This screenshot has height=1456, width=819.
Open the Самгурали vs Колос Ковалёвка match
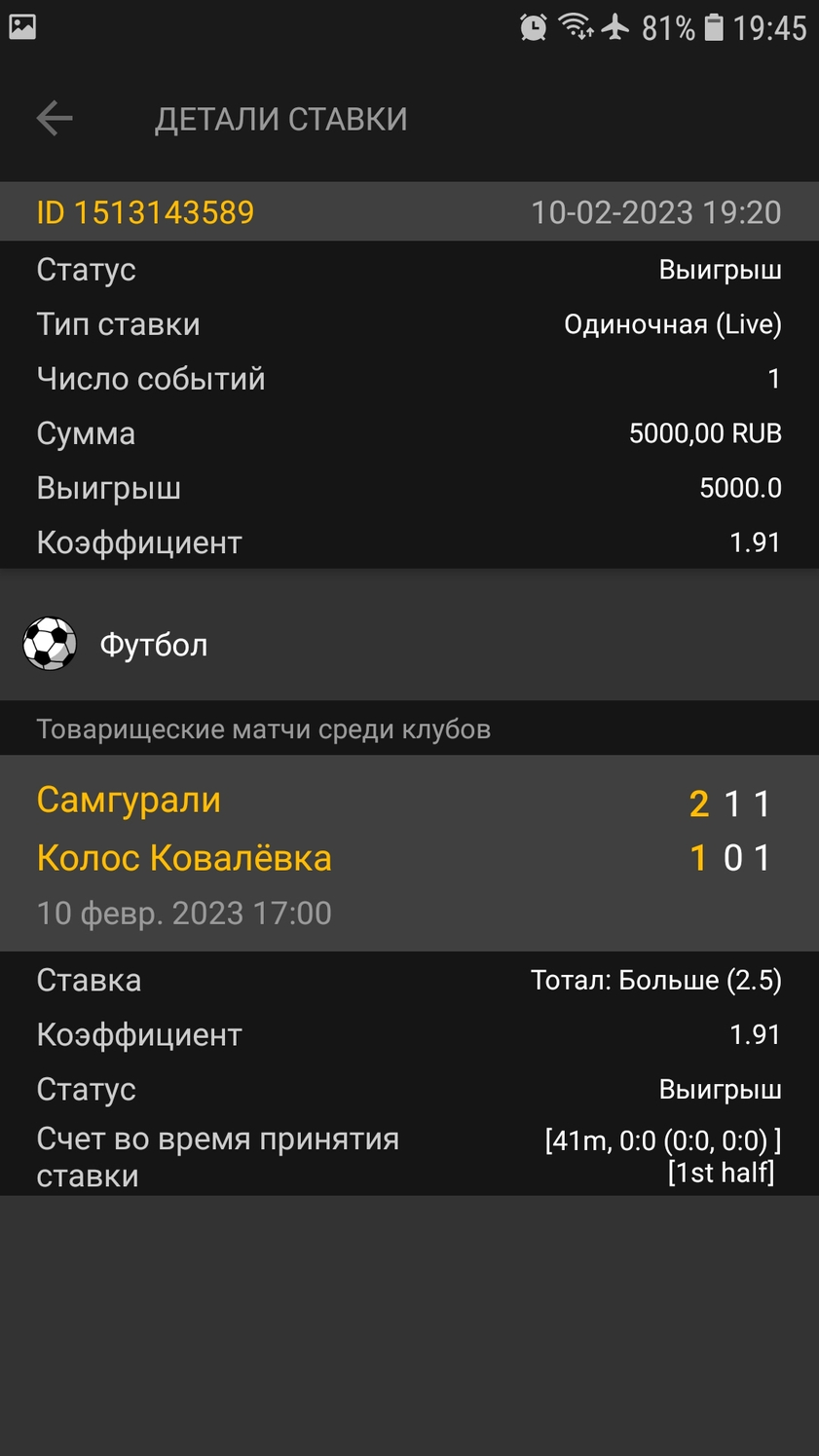(409, 853)
